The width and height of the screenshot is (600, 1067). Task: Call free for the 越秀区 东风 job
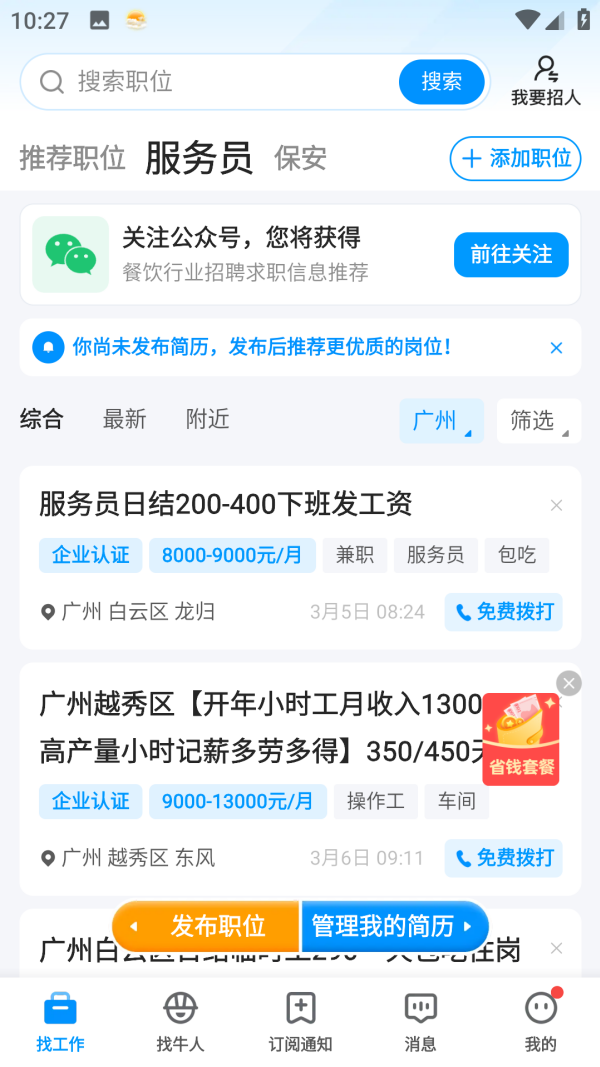pyautogui.click(x=504, y=858)
